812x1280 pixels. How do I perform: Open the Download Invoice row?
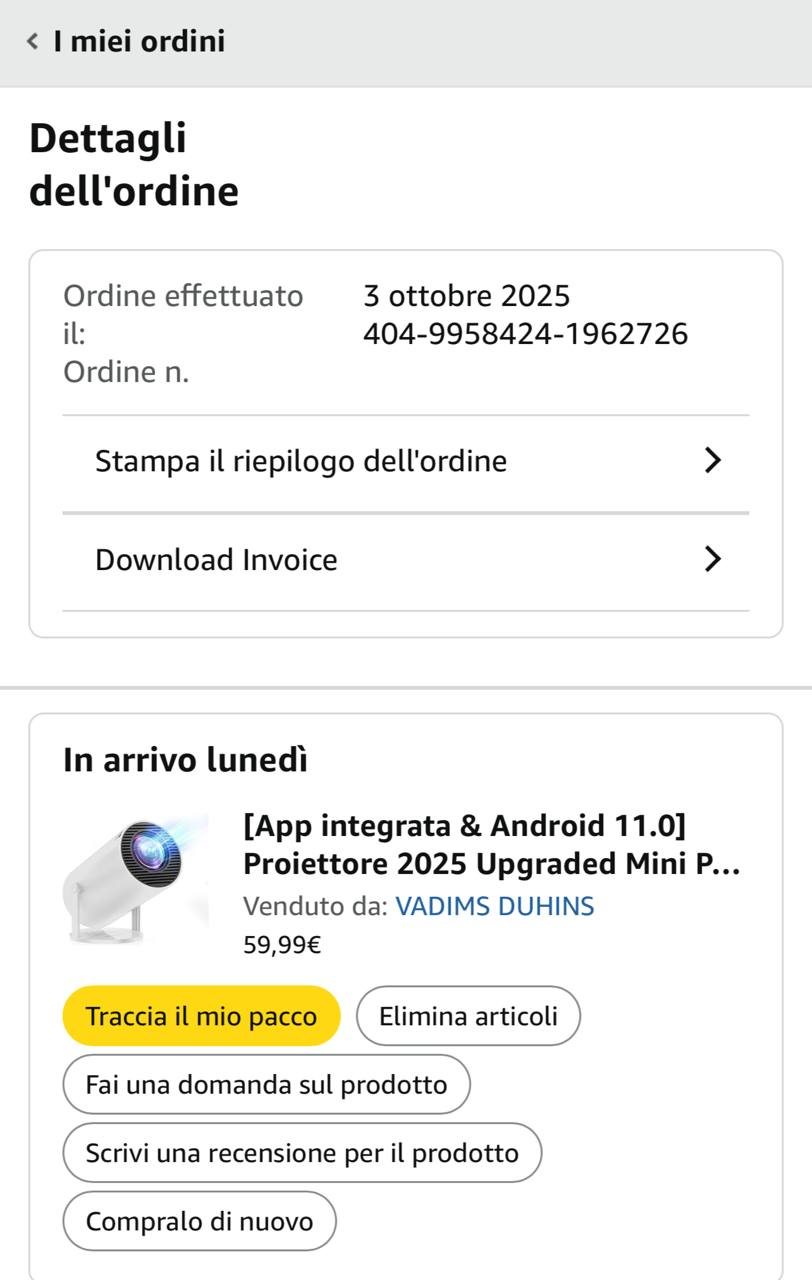[405, 560]
